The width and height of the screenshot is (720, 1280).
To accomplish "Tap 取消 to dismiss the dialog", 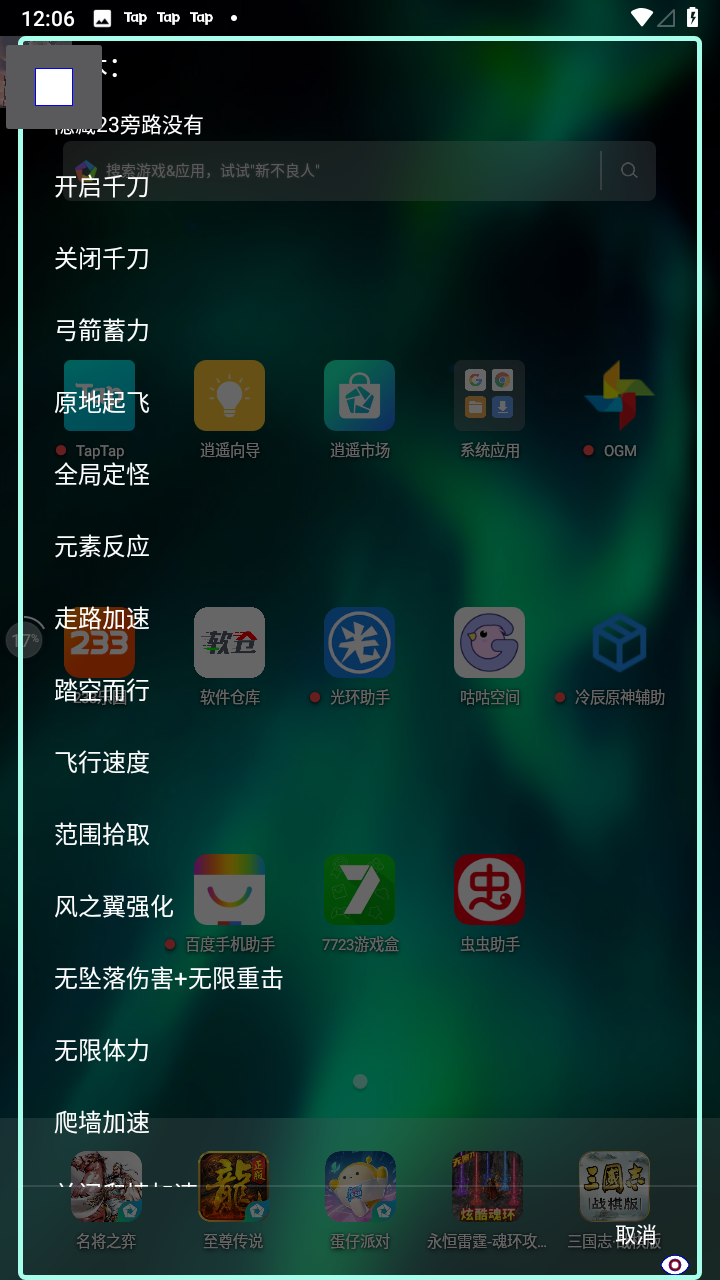I will click(636, 1235).
